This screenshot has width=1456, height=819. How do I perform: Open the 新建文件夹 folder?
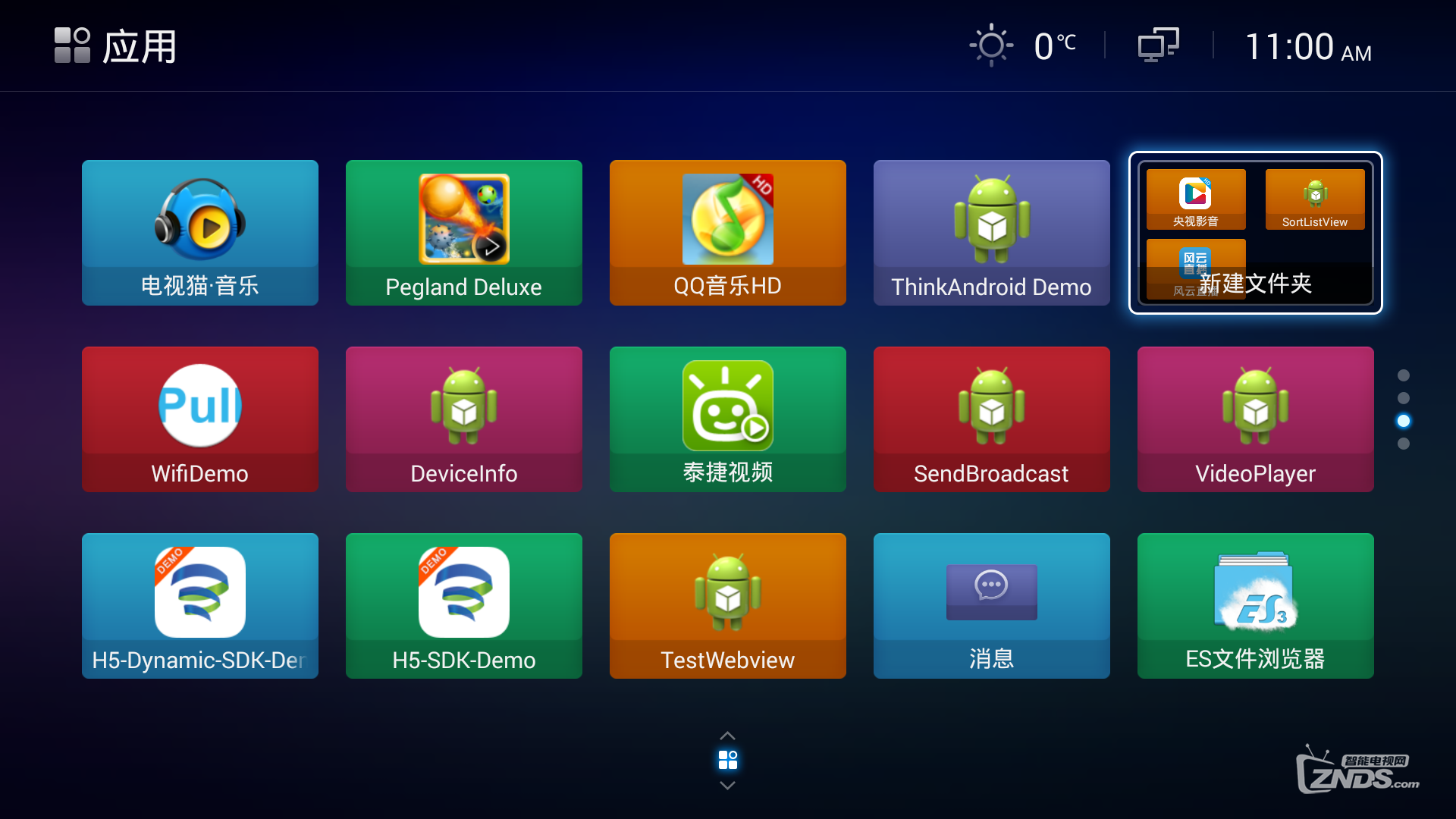pyautogui.click(x=1256, y=232)
